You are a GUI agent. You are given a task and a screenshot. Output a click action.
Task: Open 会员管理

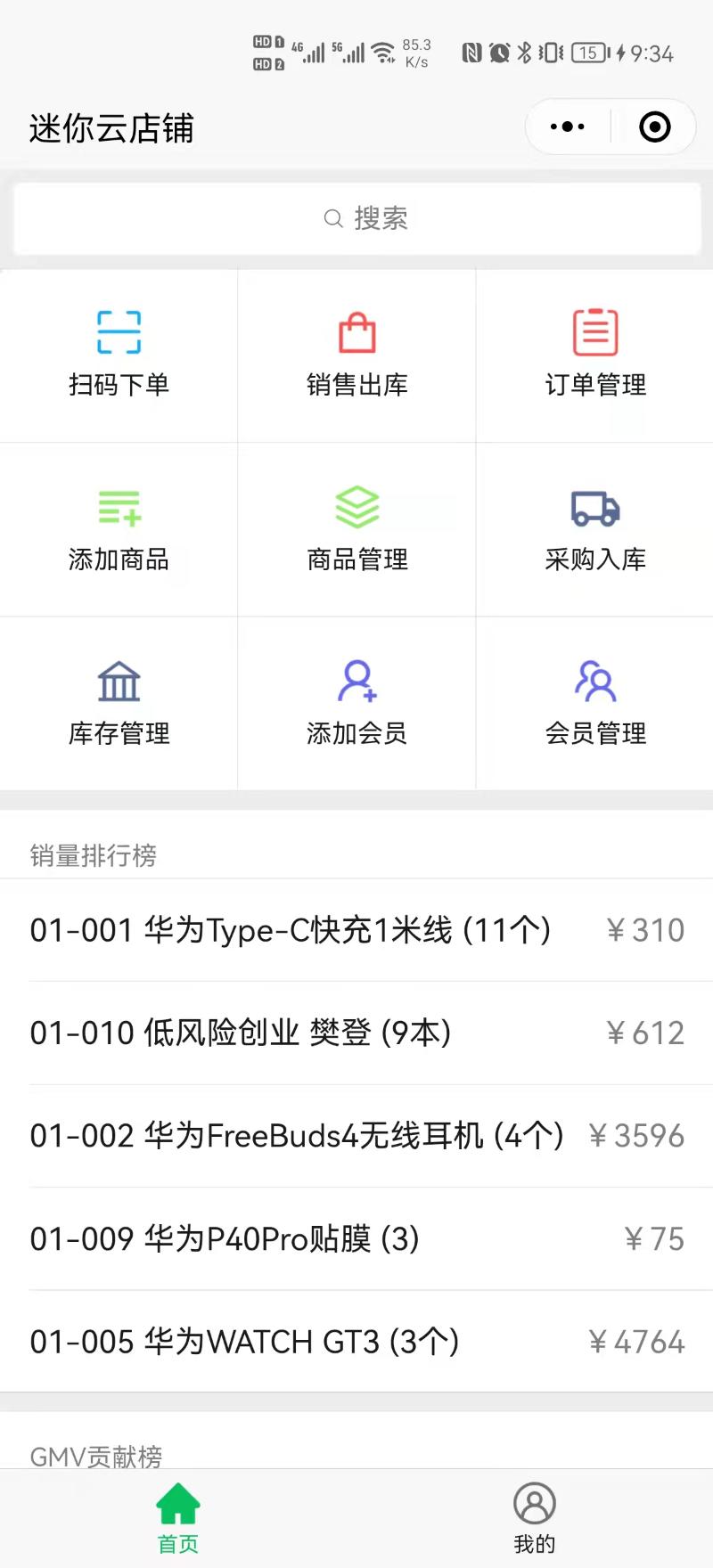(x=595, y=704)
